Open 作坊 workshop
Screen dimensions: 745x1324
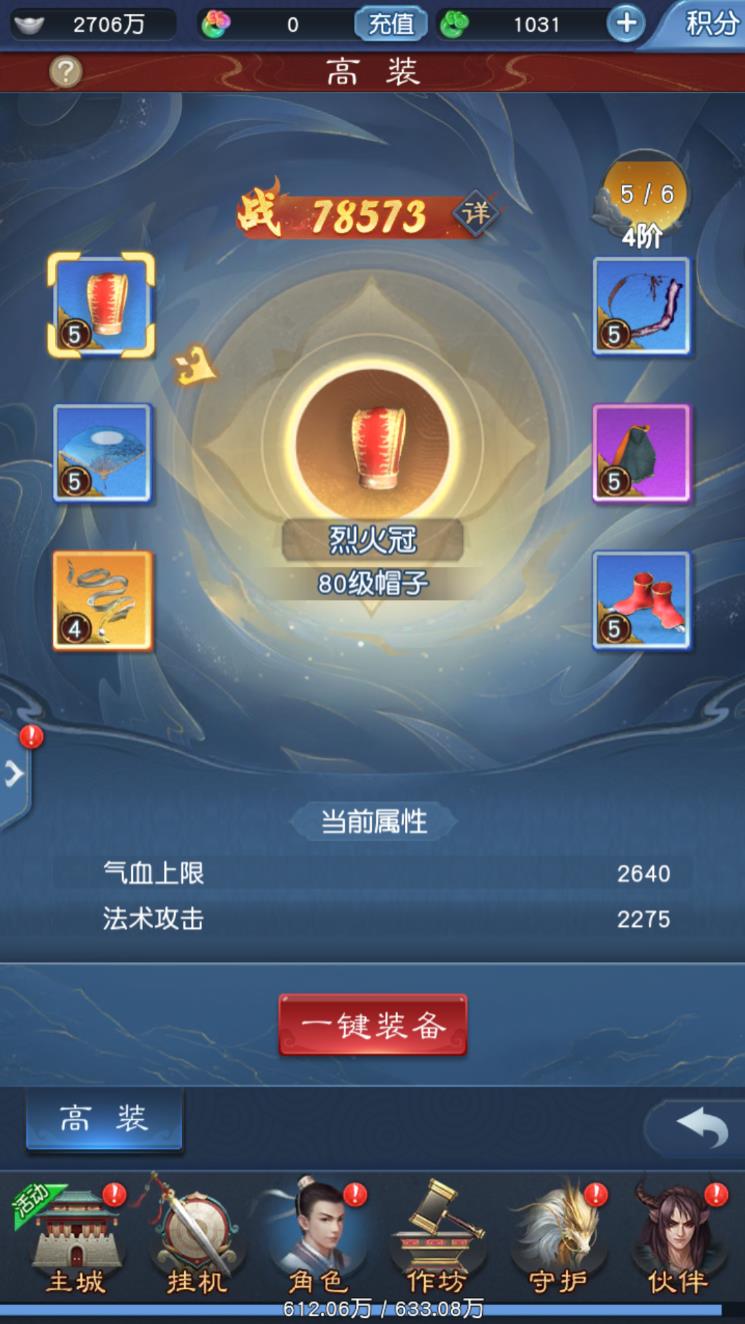pos(436,1240)
